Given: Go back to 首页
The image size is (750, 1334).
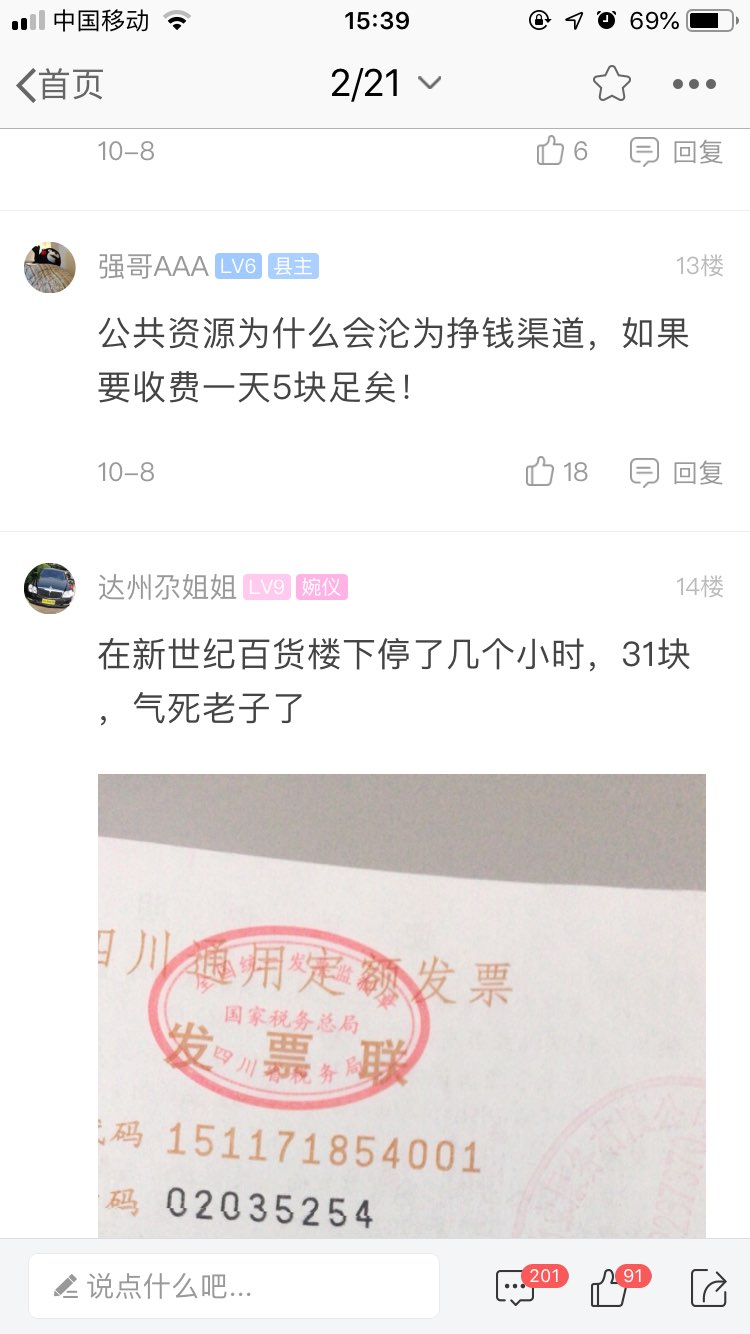Looking at the screenshot, I should pyautogui.click(x=60, y=84).
